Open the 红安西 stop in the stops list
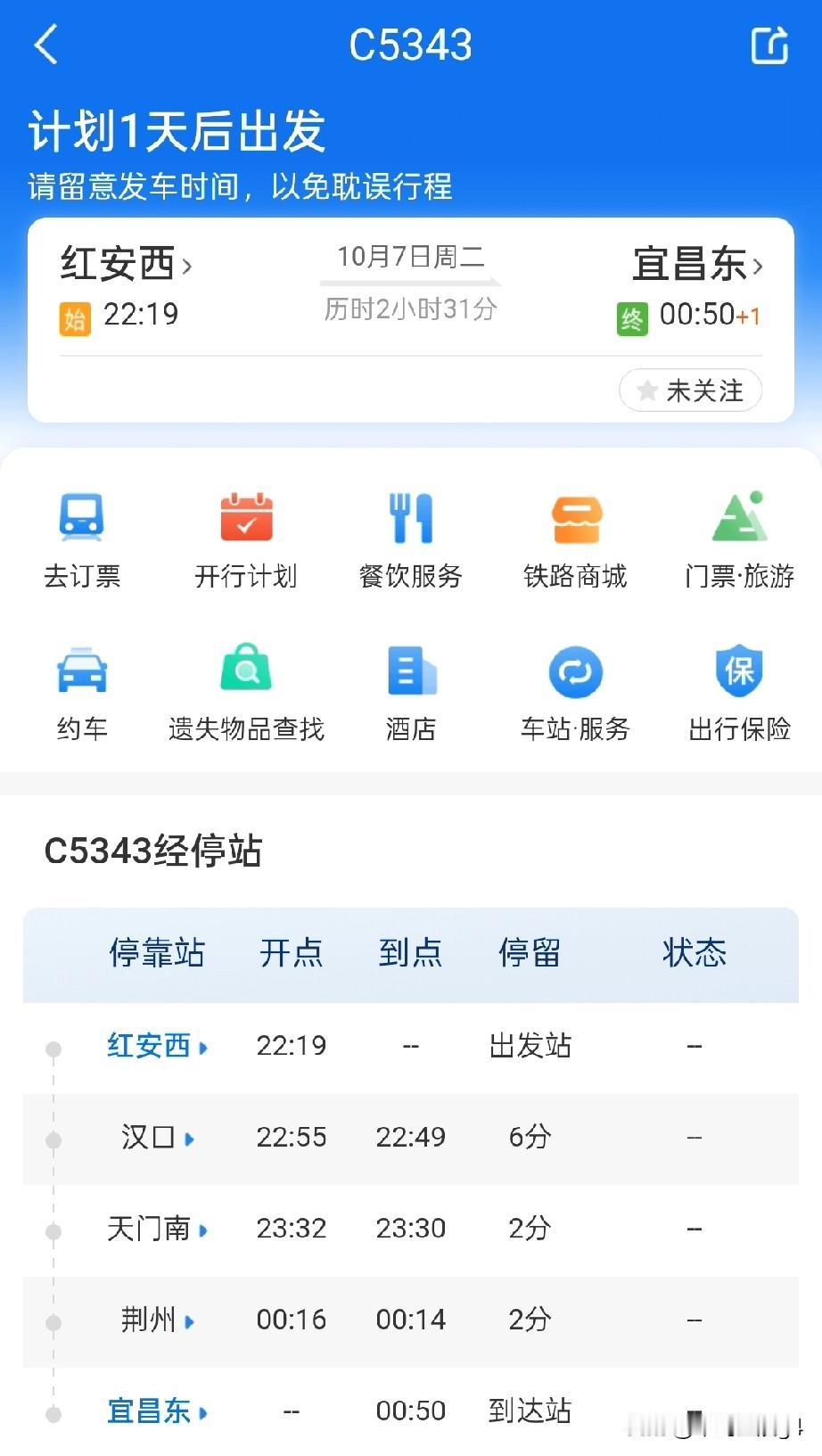 coord(157,1046)
